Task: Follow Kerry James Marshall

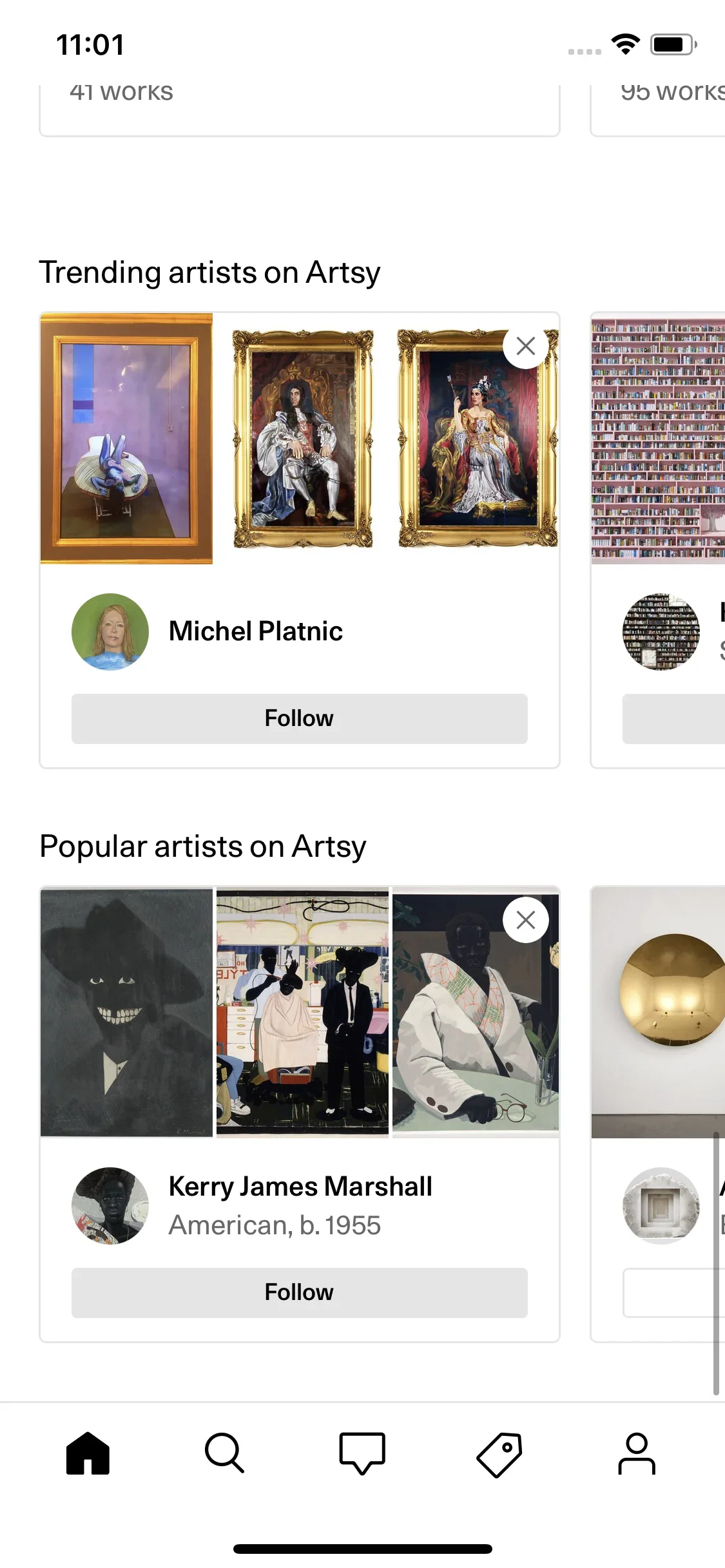Action: click(x=298, y=1292)
